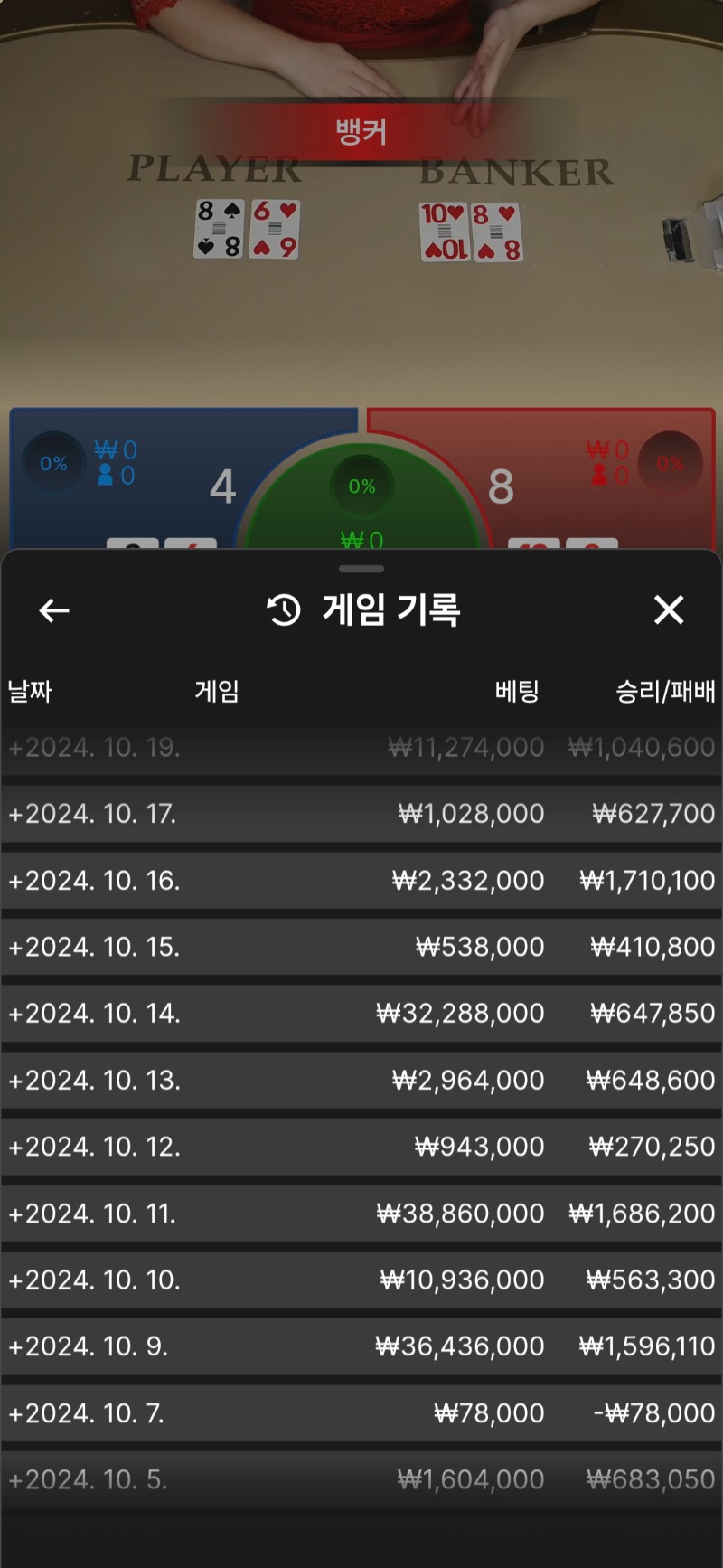Expand the 2024. 10. 10. history row
This screenshot has height=1568, width=723.
pos(361,1280)
